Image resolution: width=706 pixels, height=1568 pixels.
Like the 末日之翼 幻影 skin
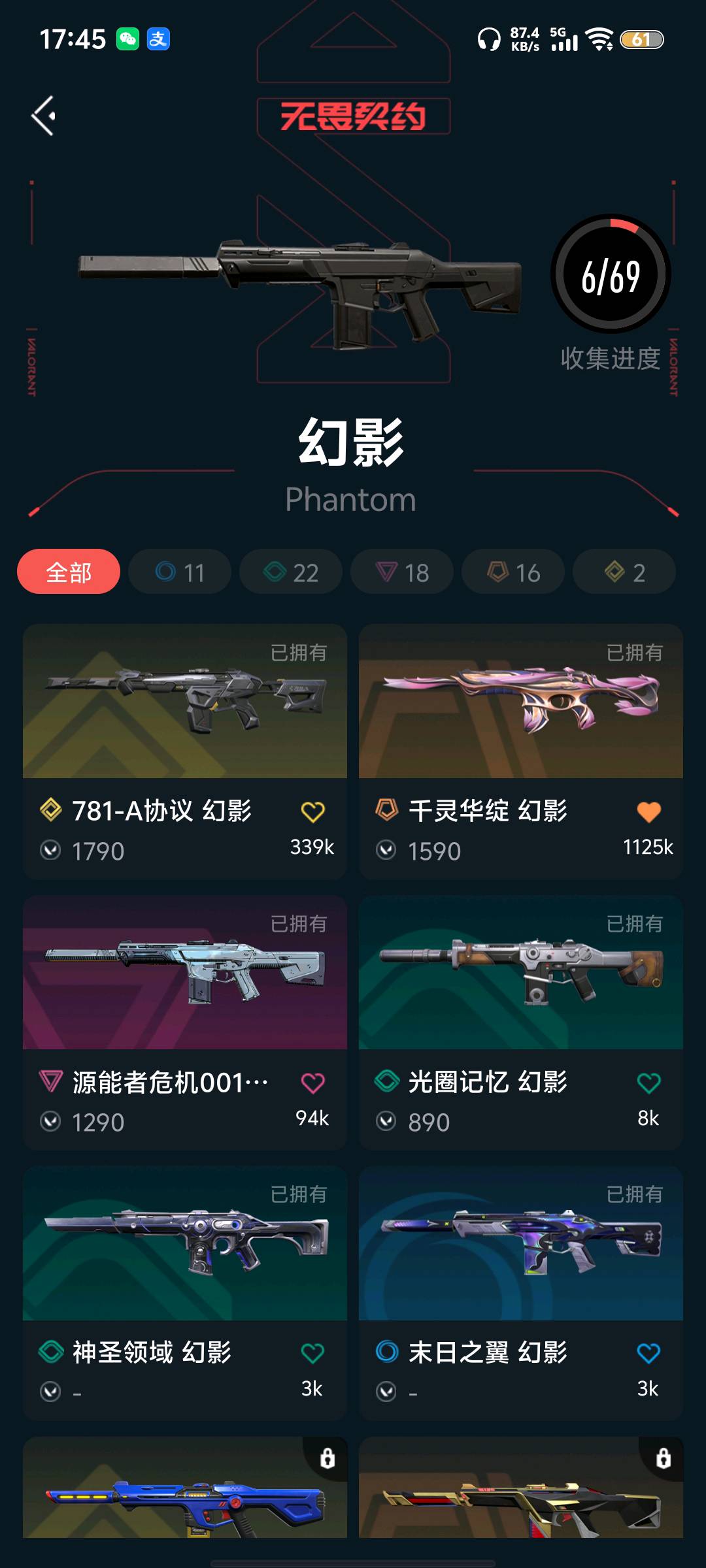[648, 1353]
